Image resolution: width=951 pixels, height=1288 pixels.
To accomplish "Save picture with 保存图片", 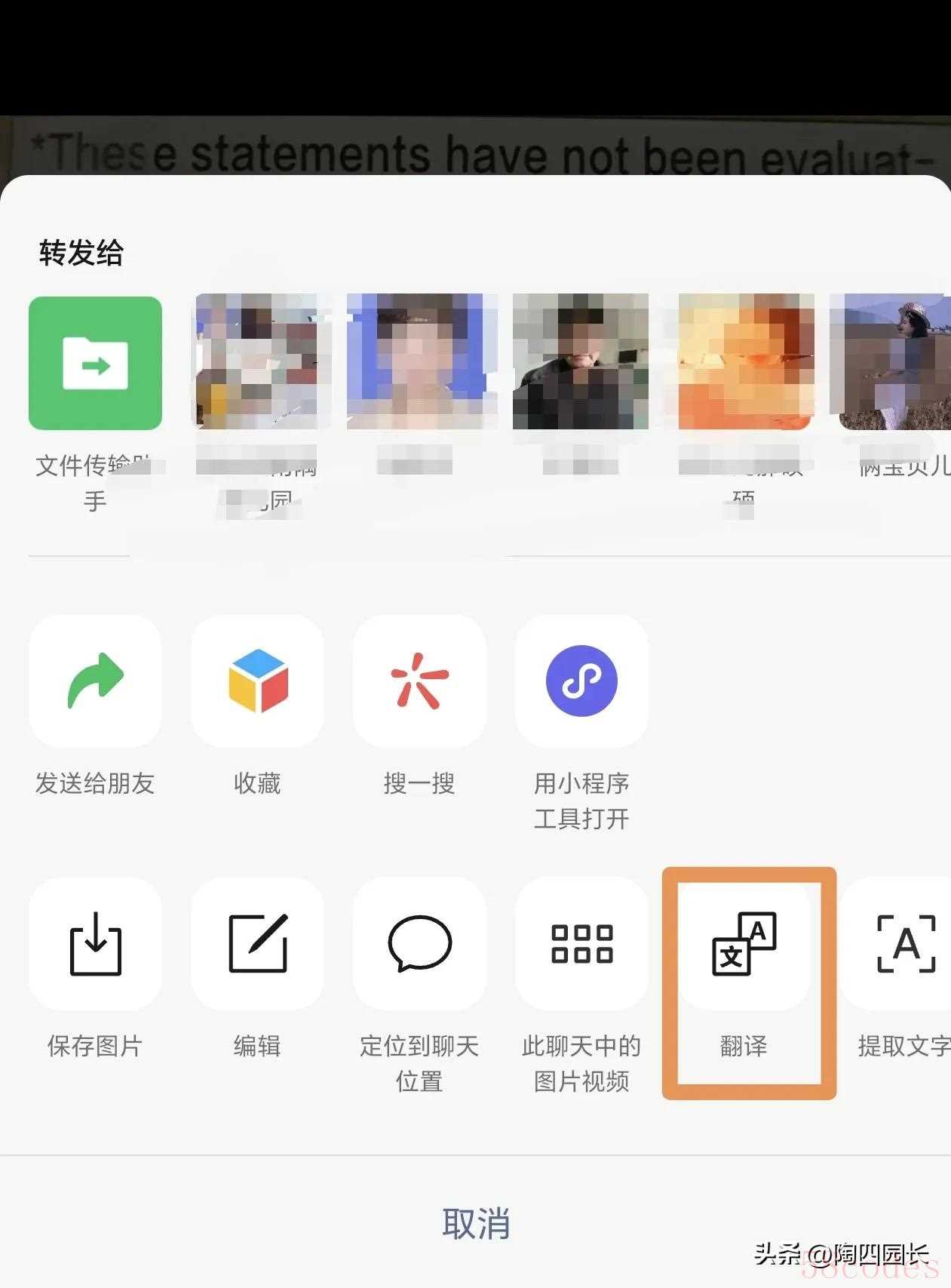I will 95,943.
